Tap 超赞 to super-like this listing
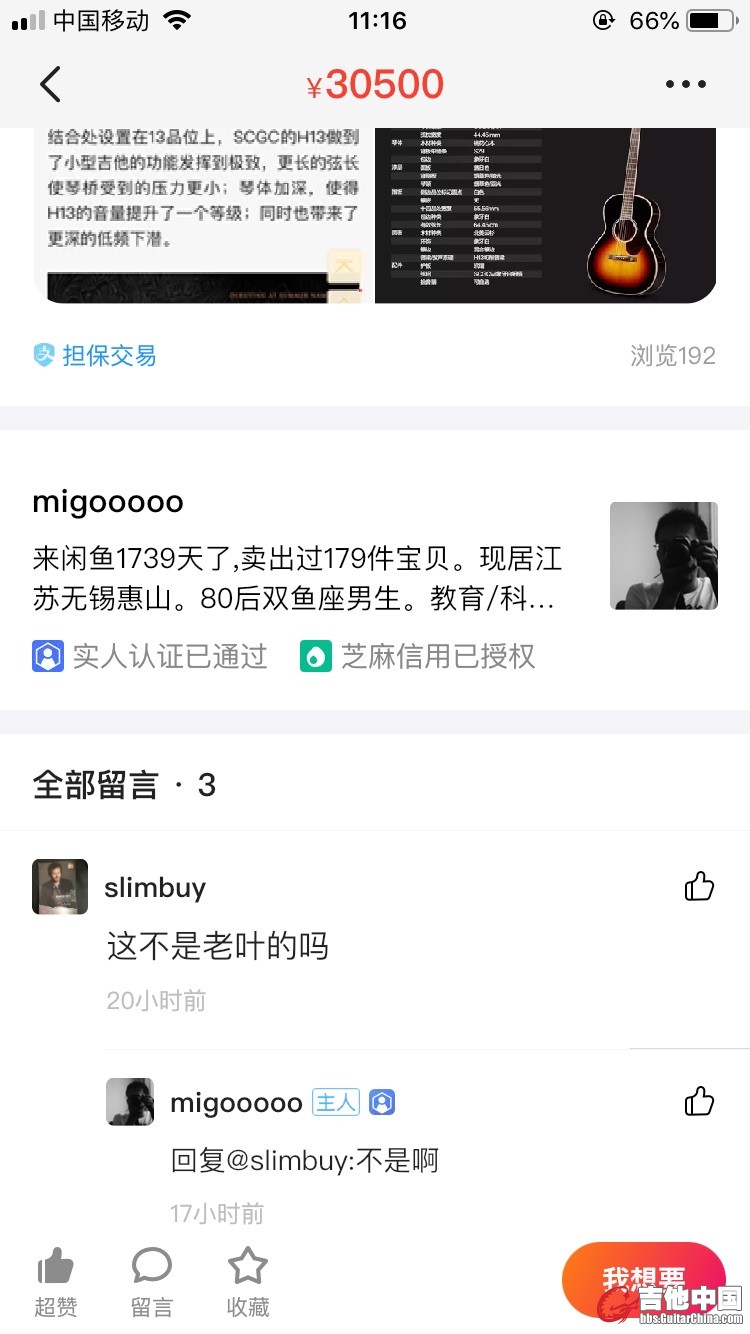 coord(55,1282)
